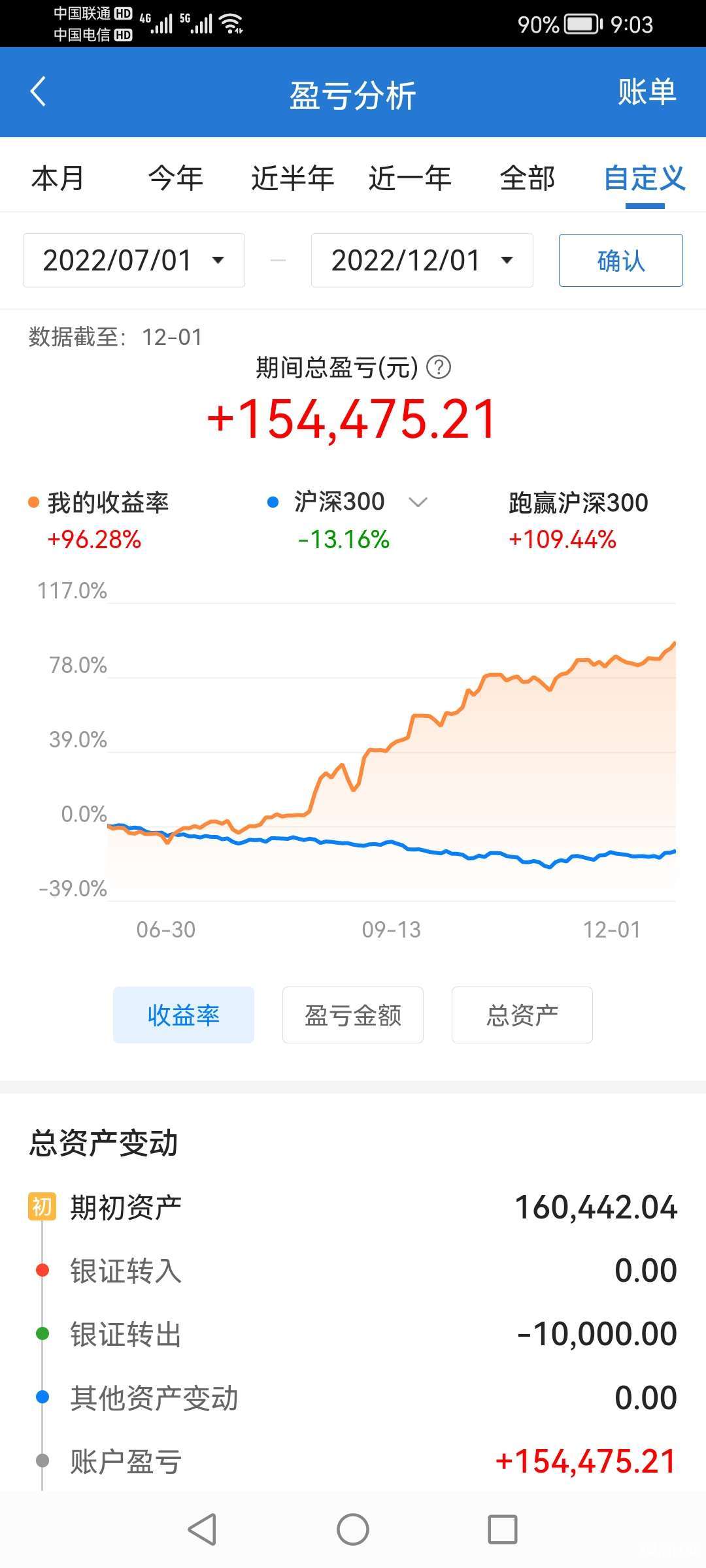The width and height of the screenshot is (706, 1568).
Task: Select the 近半年 period tab
Action: 292,178
